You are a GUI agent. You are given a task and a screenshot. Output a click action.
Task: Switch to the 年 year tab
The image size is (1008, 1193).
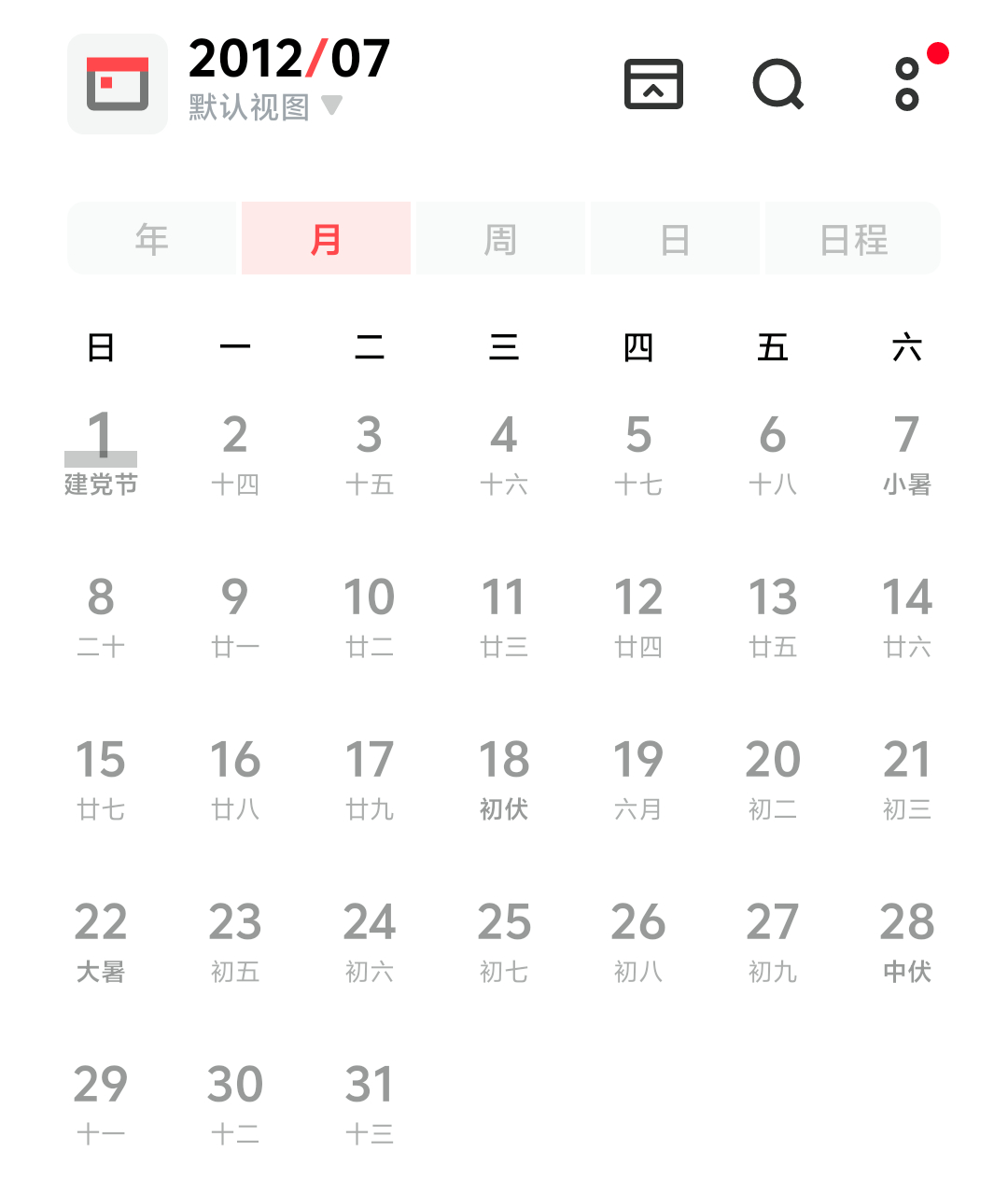point(151,239)
